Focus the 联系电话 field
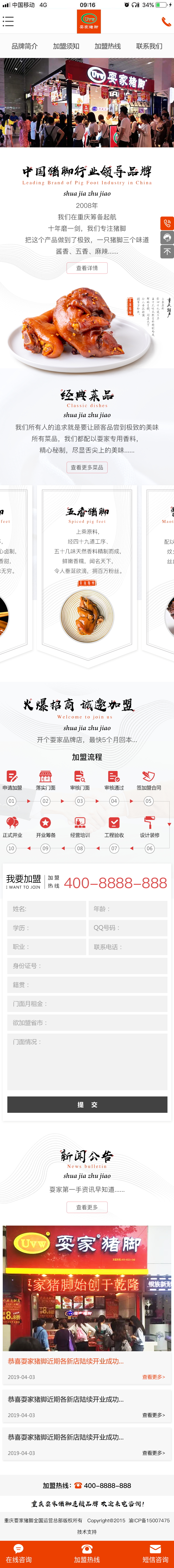This screenshot has width=174, height=1568. point(128,947)
